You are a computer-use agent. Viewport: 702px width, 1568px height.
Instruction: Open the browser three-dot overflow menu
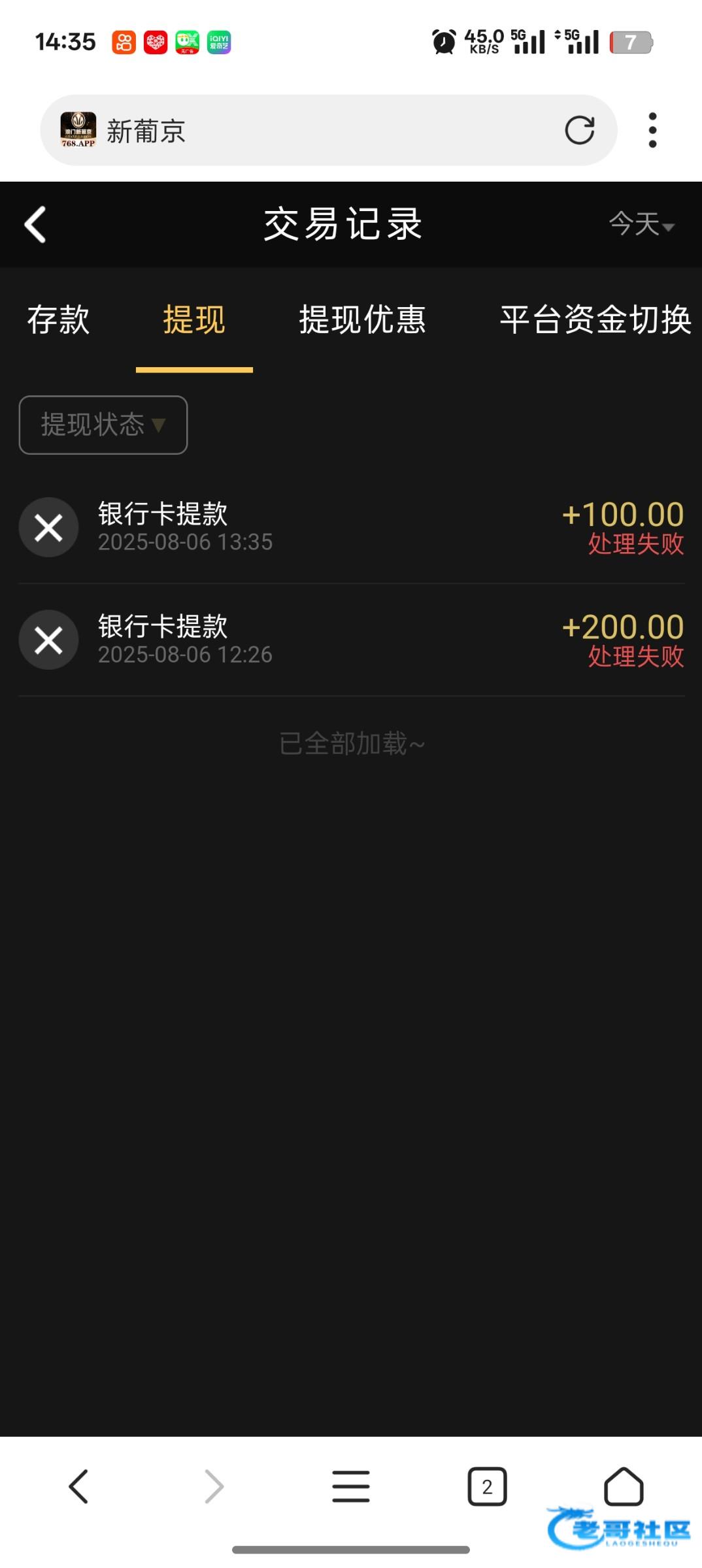(652, 130)
